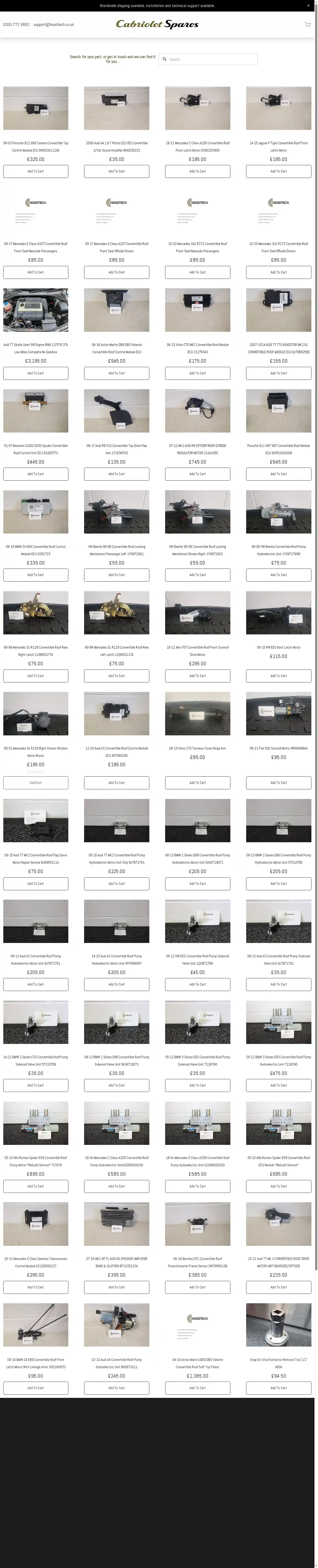Add Aston Martin DB9/DBS Soft Top Fabric to cart

197,1388
